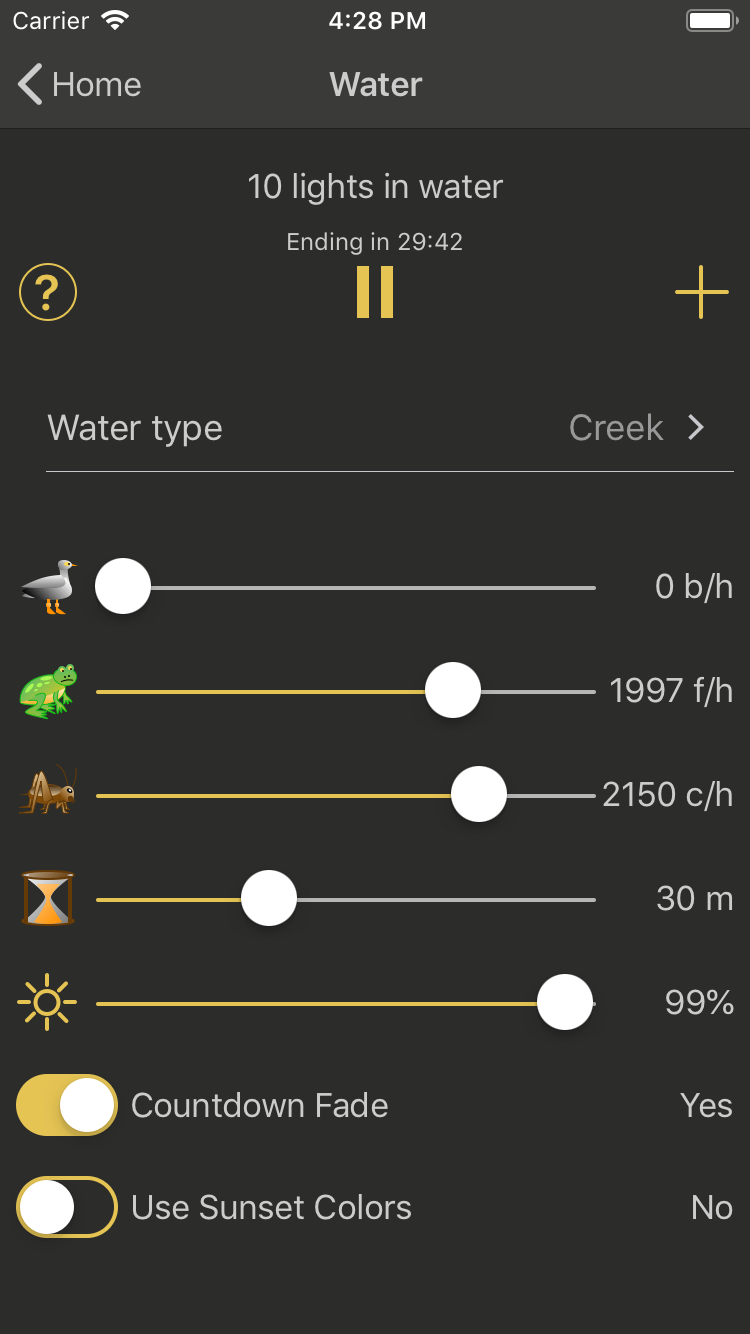Tap the brightness slider handle

(x=565, y=1003)
